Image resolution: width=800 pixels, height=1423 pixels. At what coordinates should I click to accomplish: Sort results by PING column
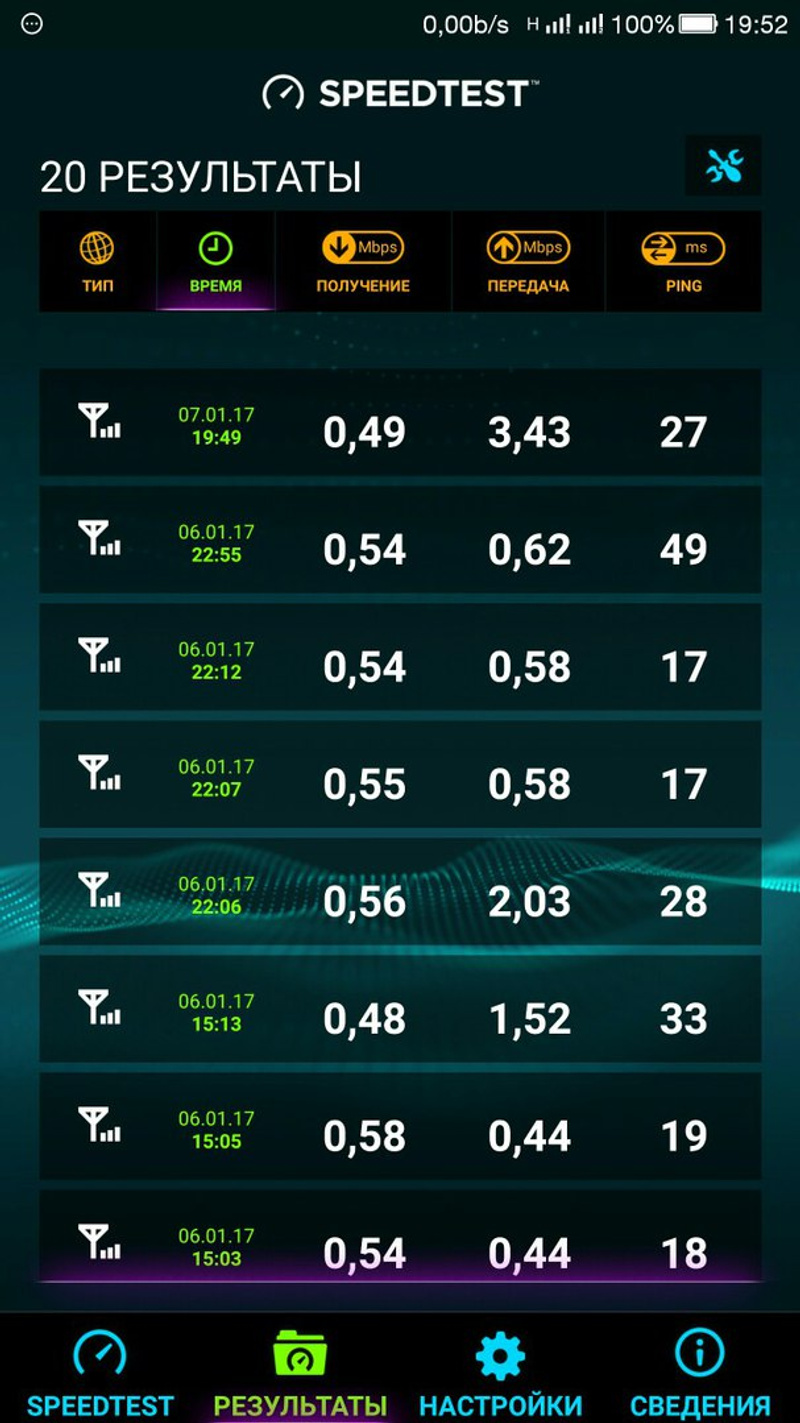tap(683, 262)
